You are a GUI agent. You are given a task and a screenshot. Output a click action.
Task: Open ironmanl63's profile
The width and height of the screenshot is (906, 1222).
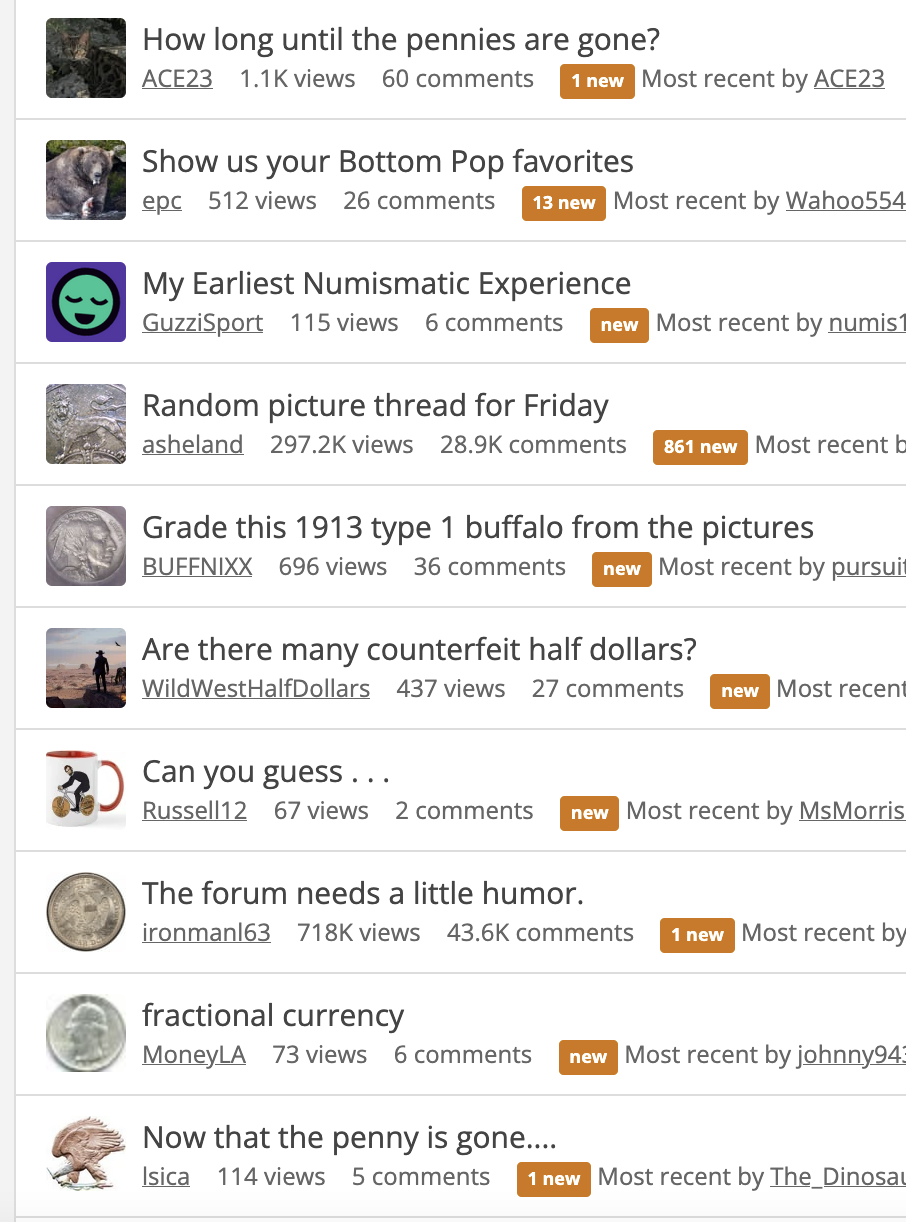tap(206, 933)
